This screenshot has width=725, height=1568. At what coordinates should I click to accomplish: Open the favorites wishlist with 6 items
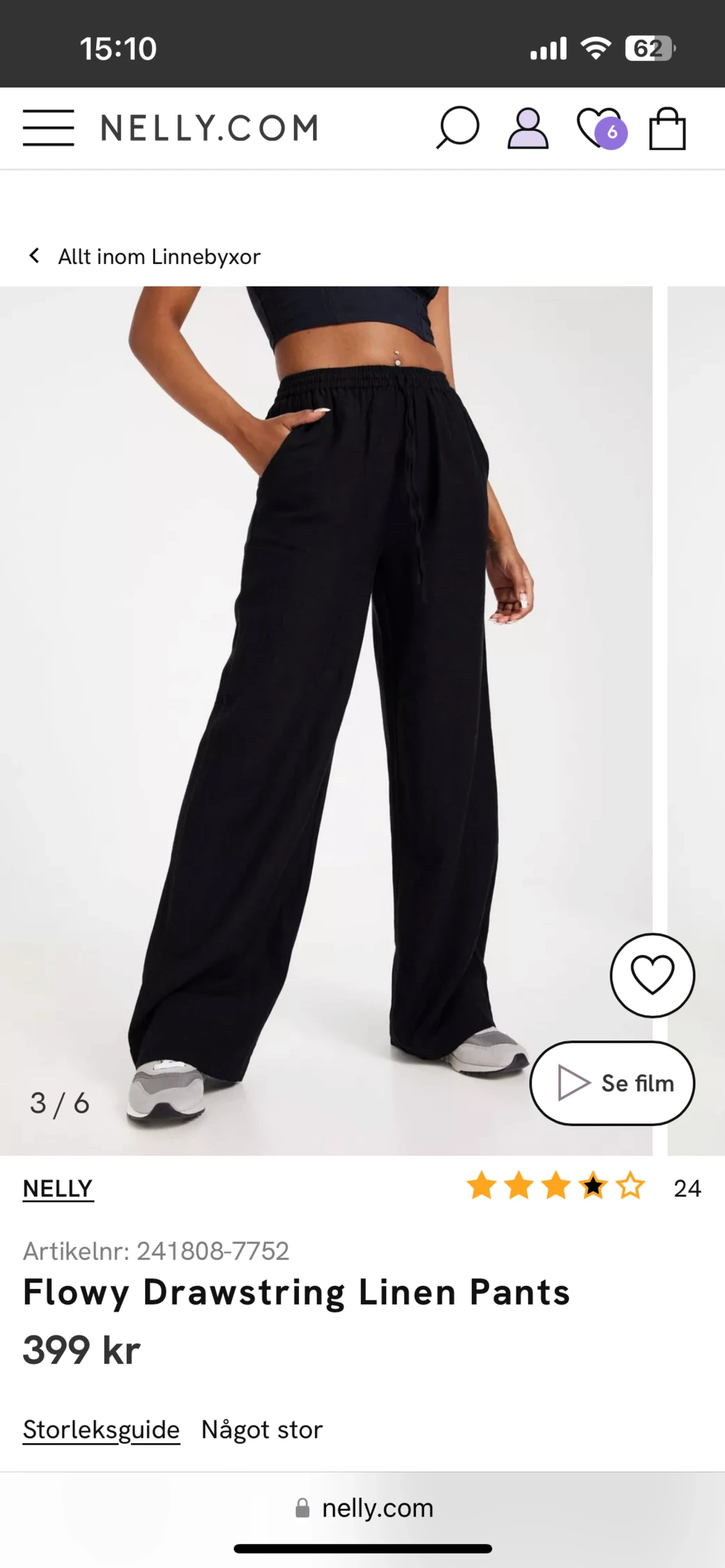tap(601, 128)
